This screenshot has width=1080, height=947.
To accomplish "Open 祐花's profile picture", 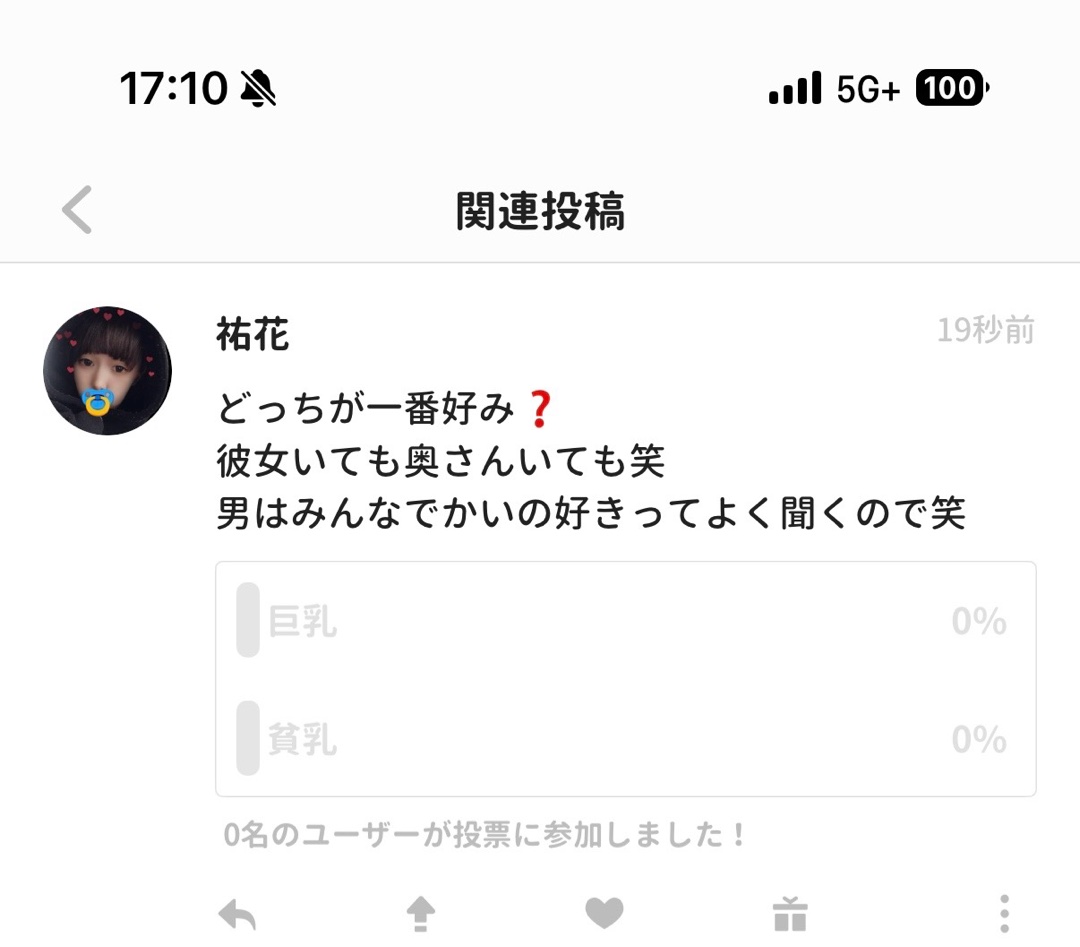I will coord(107,371).
